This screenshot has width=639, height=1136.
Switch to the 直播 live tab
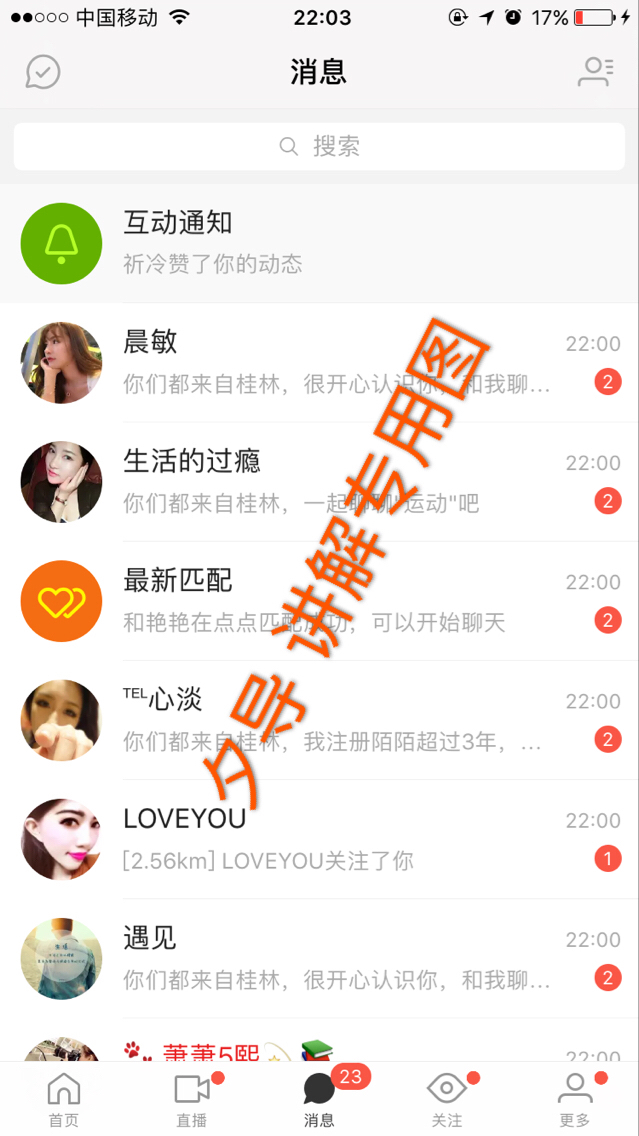[191, 1098]
